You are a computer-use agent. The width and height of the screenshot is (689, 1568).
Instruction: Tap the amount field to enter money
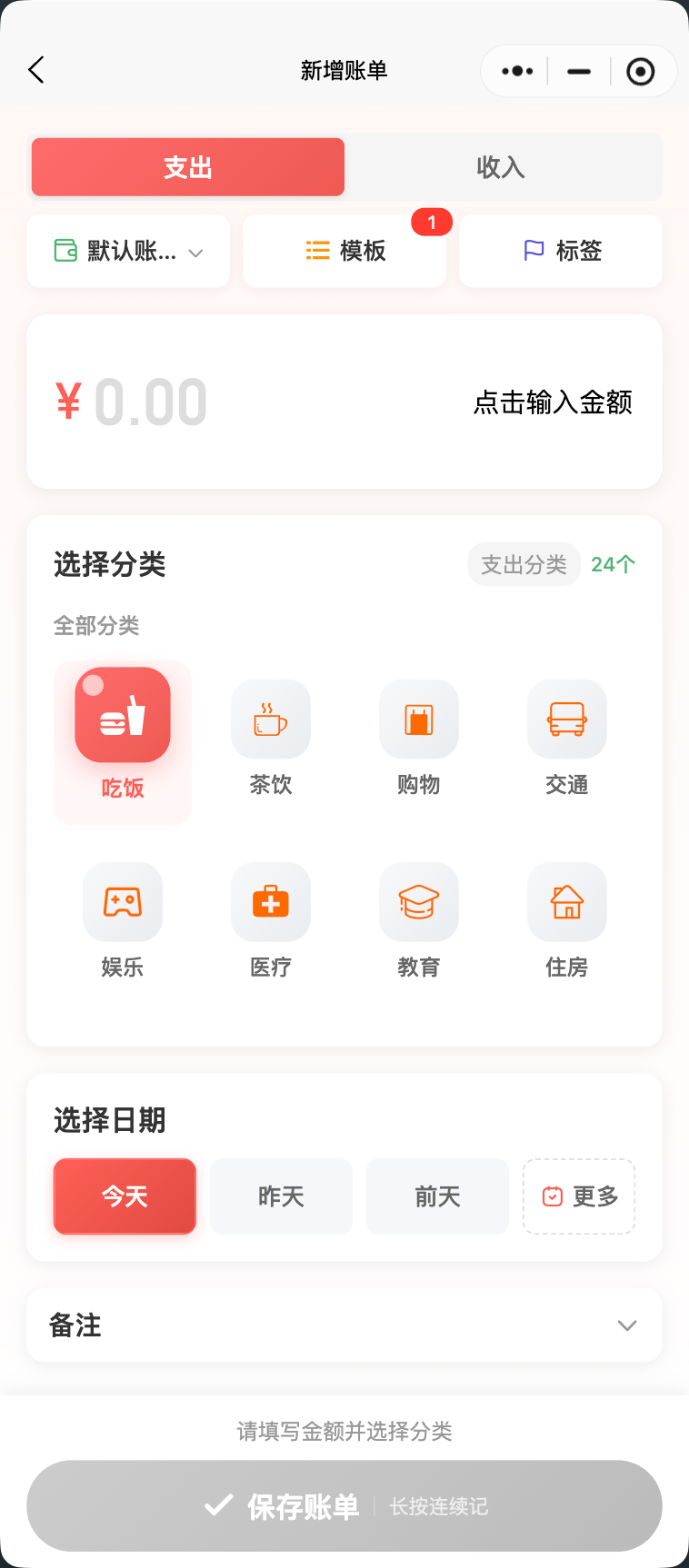(x=344, y=402)
